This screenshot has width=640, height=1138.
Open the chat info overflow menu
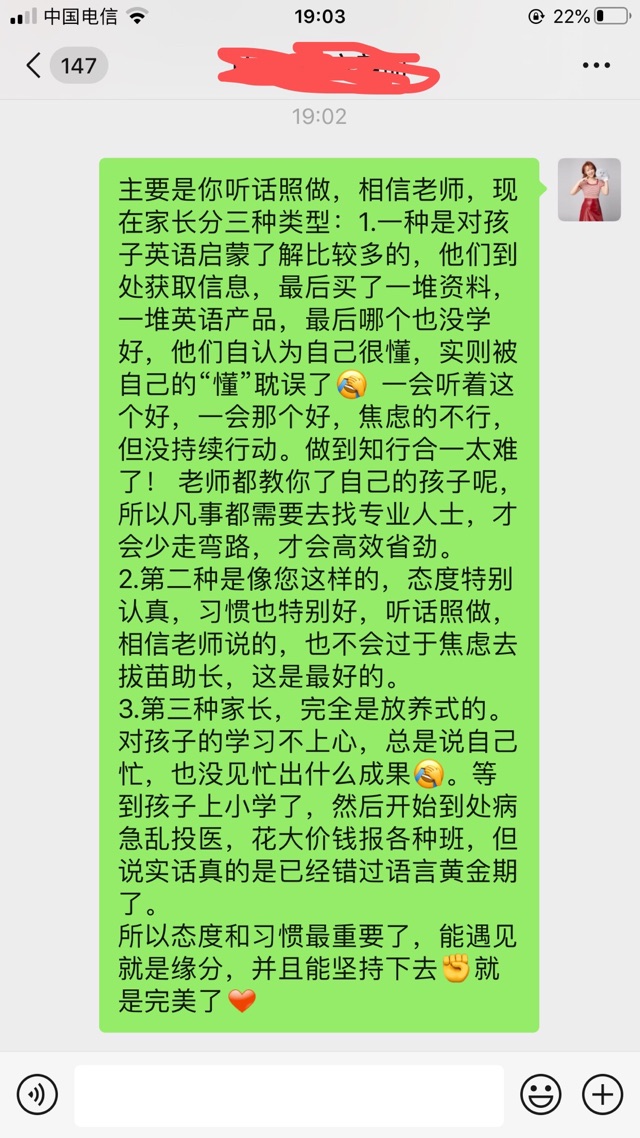(596, 66)
